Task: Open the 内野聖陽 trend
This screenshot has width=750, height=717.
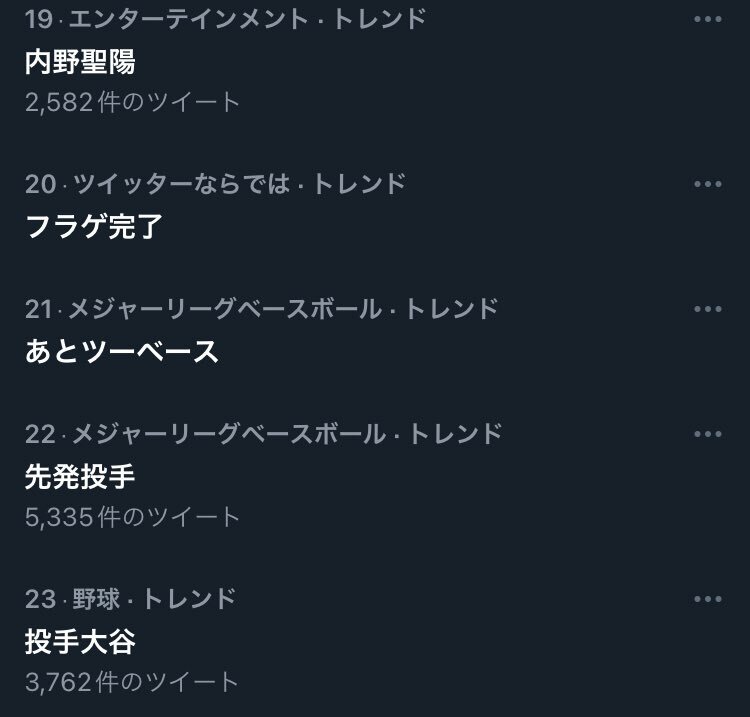Action: tap(80, 63)
